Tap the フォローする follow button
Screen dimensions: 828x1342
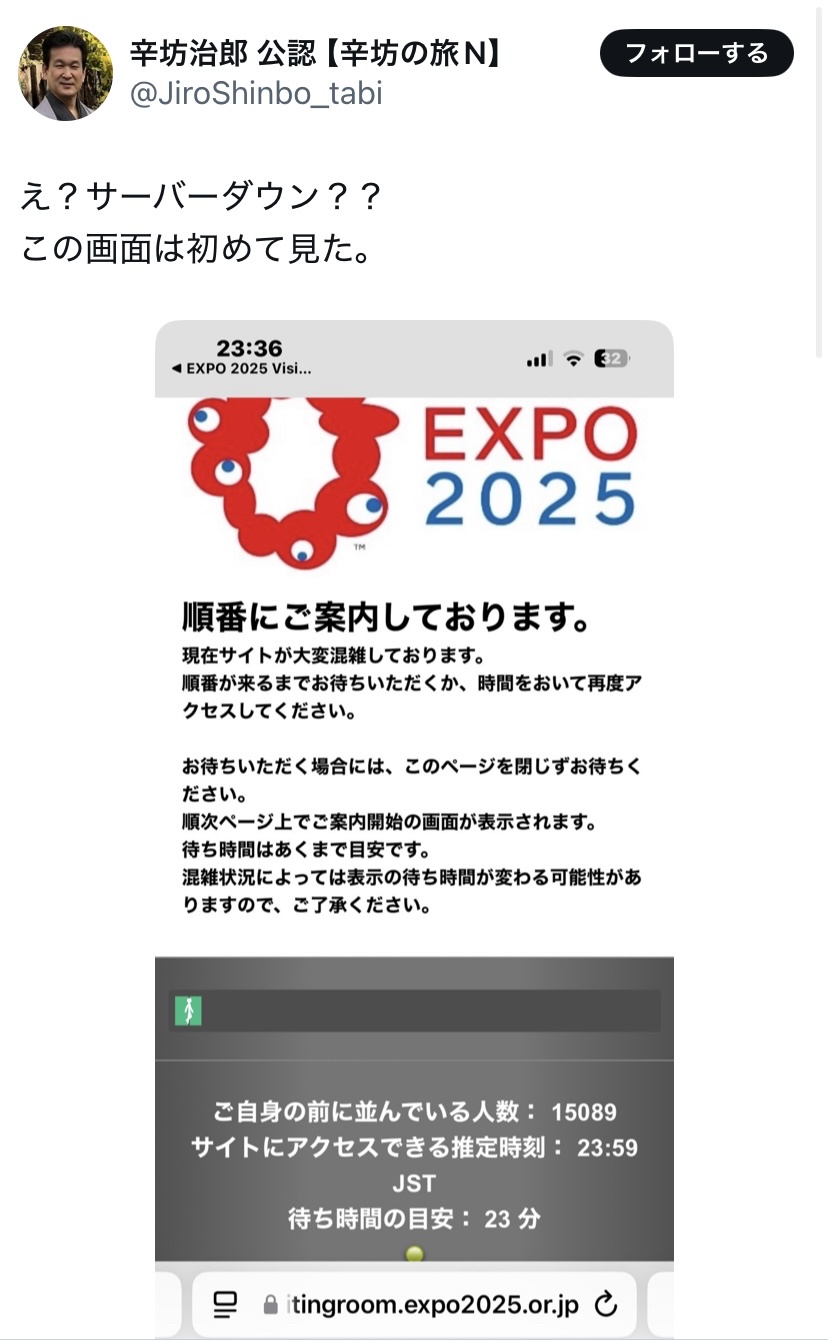[696, 53]
